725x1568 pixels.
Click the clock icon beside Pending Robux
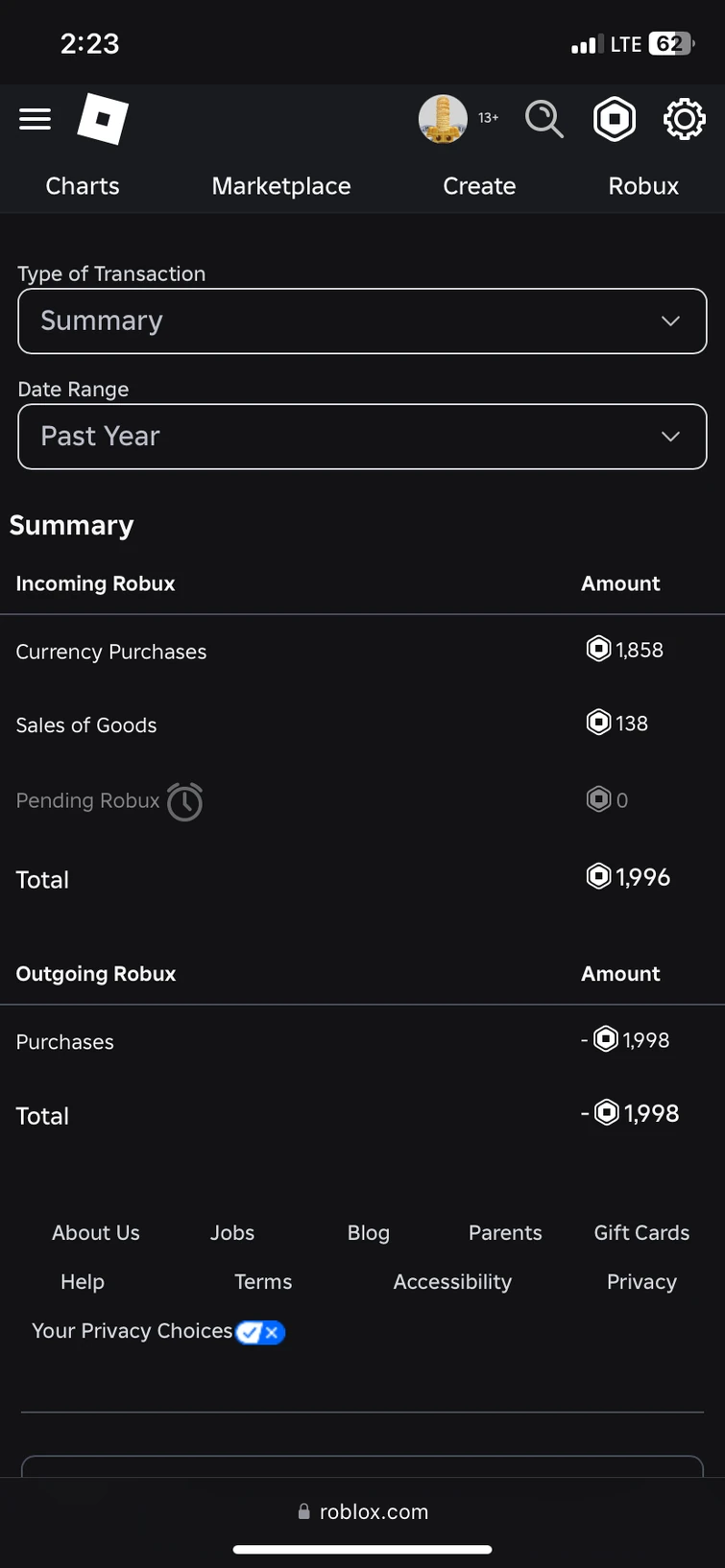184,801
